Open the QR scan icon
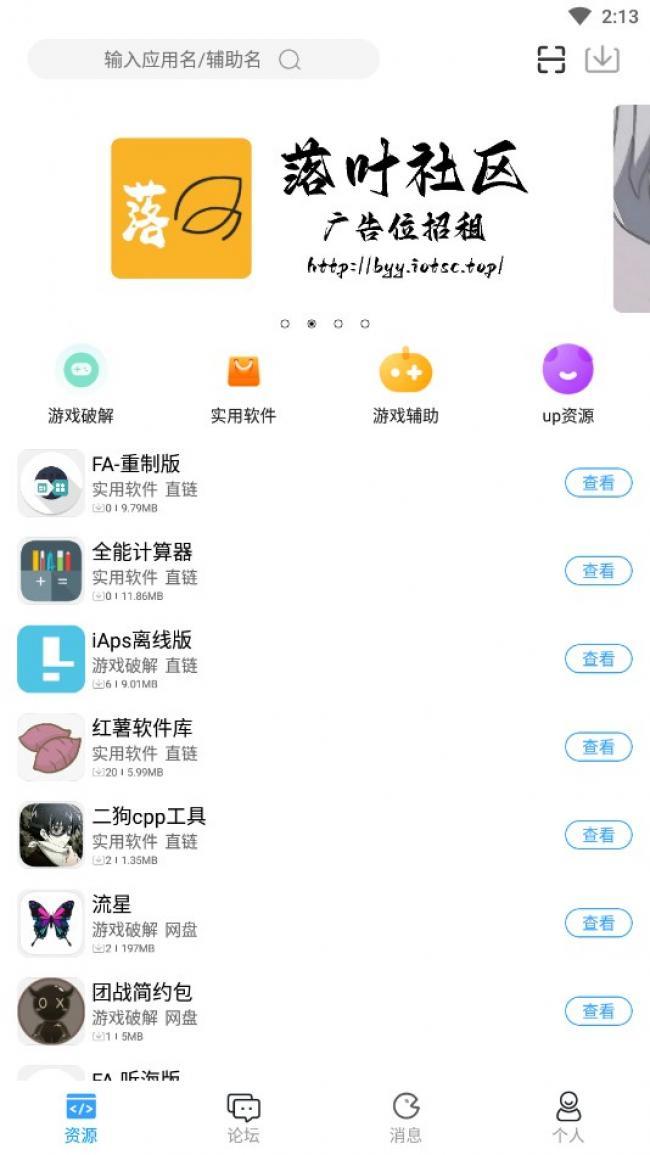The height and width of the screenshot is (1155, 650). pyautogui.click(x=551, y=60)
